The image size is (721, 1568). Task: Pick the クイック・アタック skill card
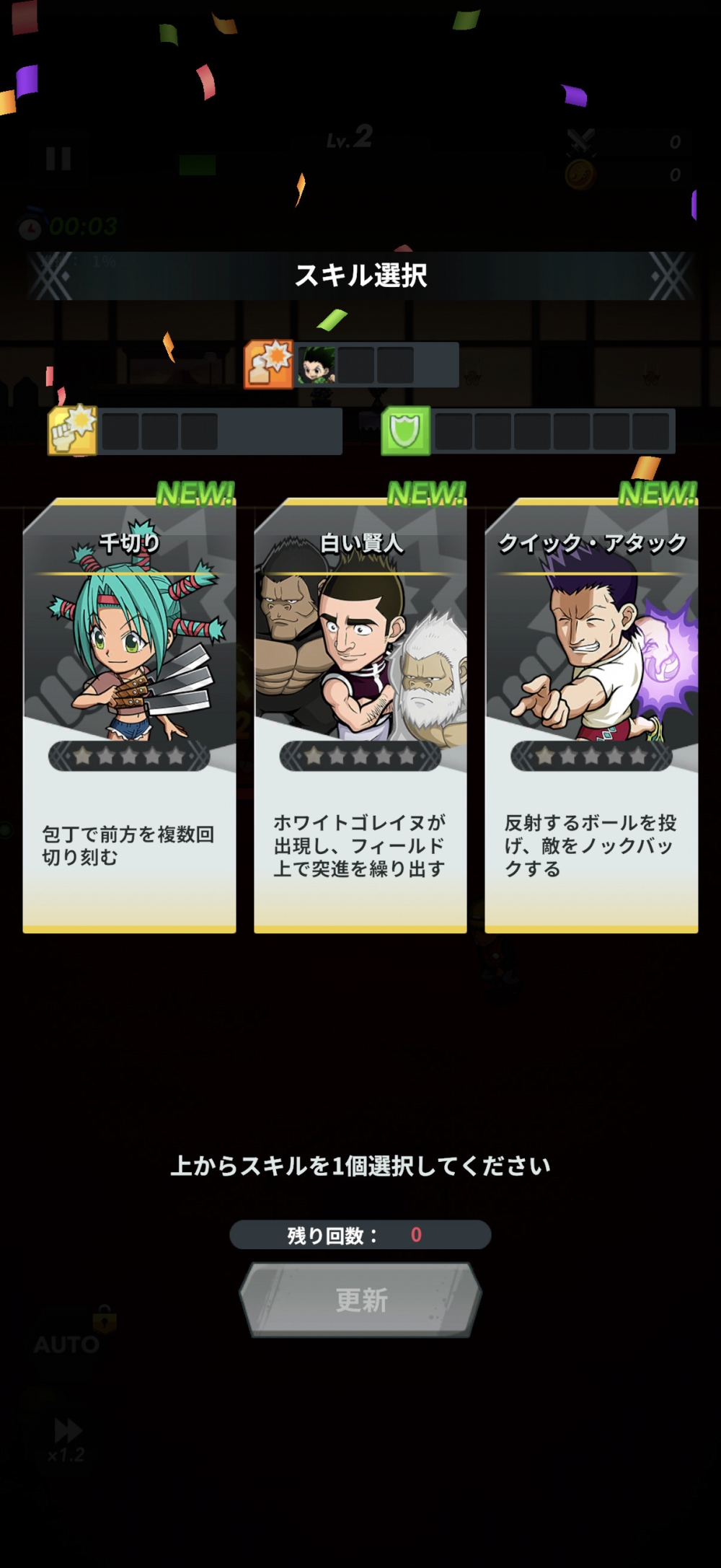tap(591, 714)
